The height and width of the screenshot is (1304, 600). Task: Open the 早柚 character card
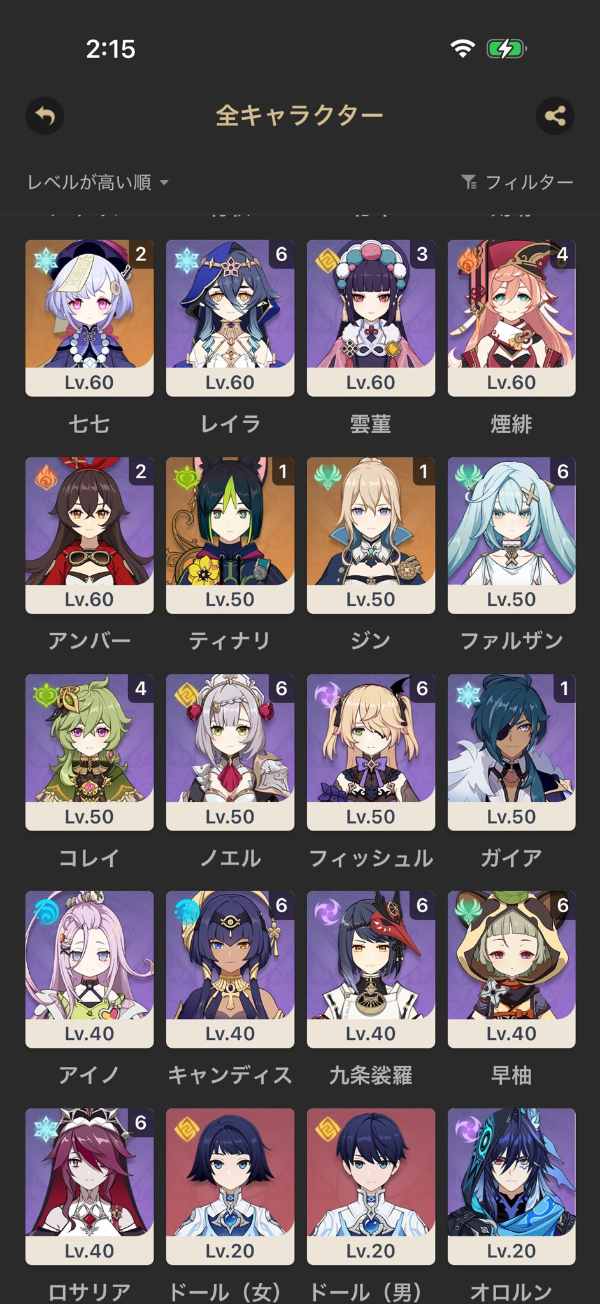point(512,969)
